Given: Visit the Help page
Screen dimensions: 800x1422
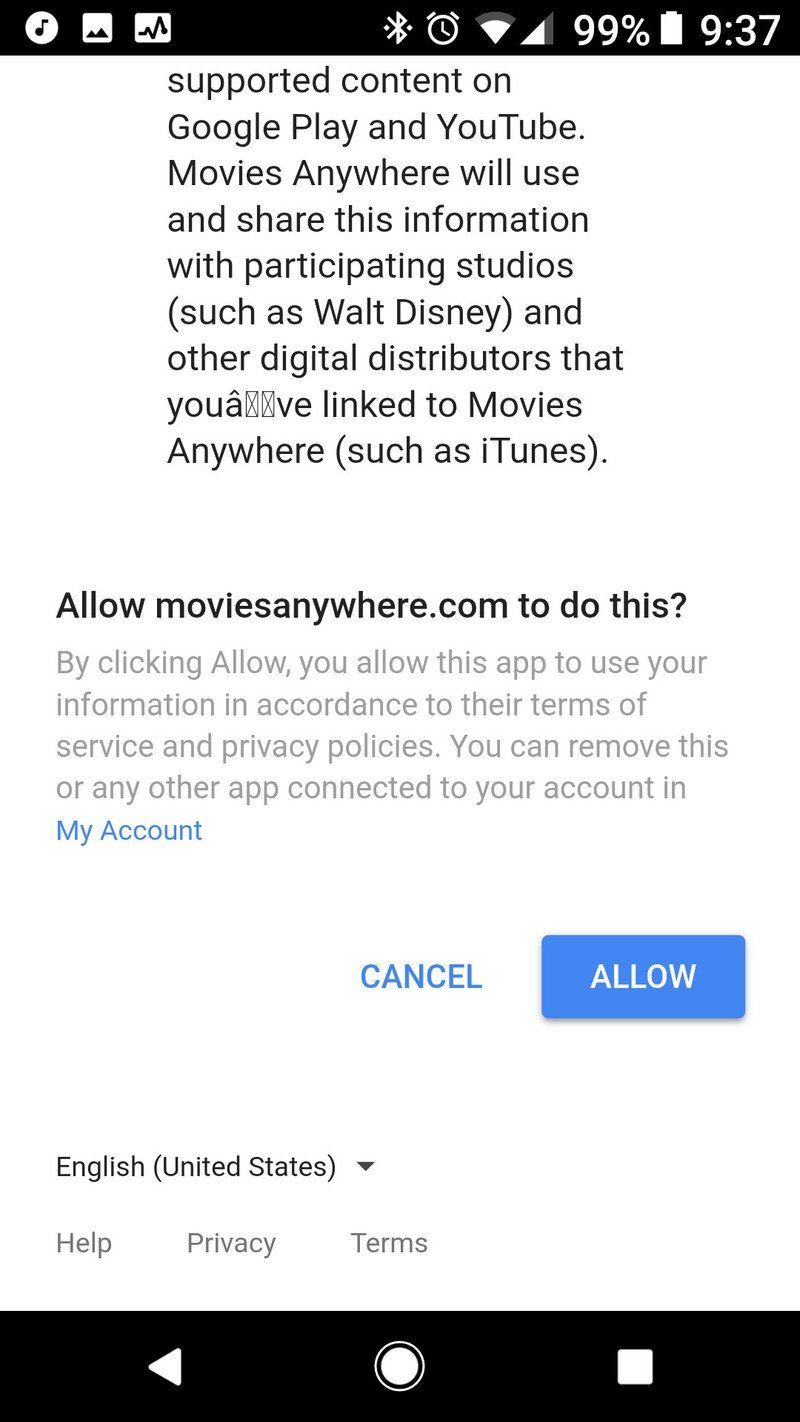Looking at the screenshot, I should (x=83, y=1243).
